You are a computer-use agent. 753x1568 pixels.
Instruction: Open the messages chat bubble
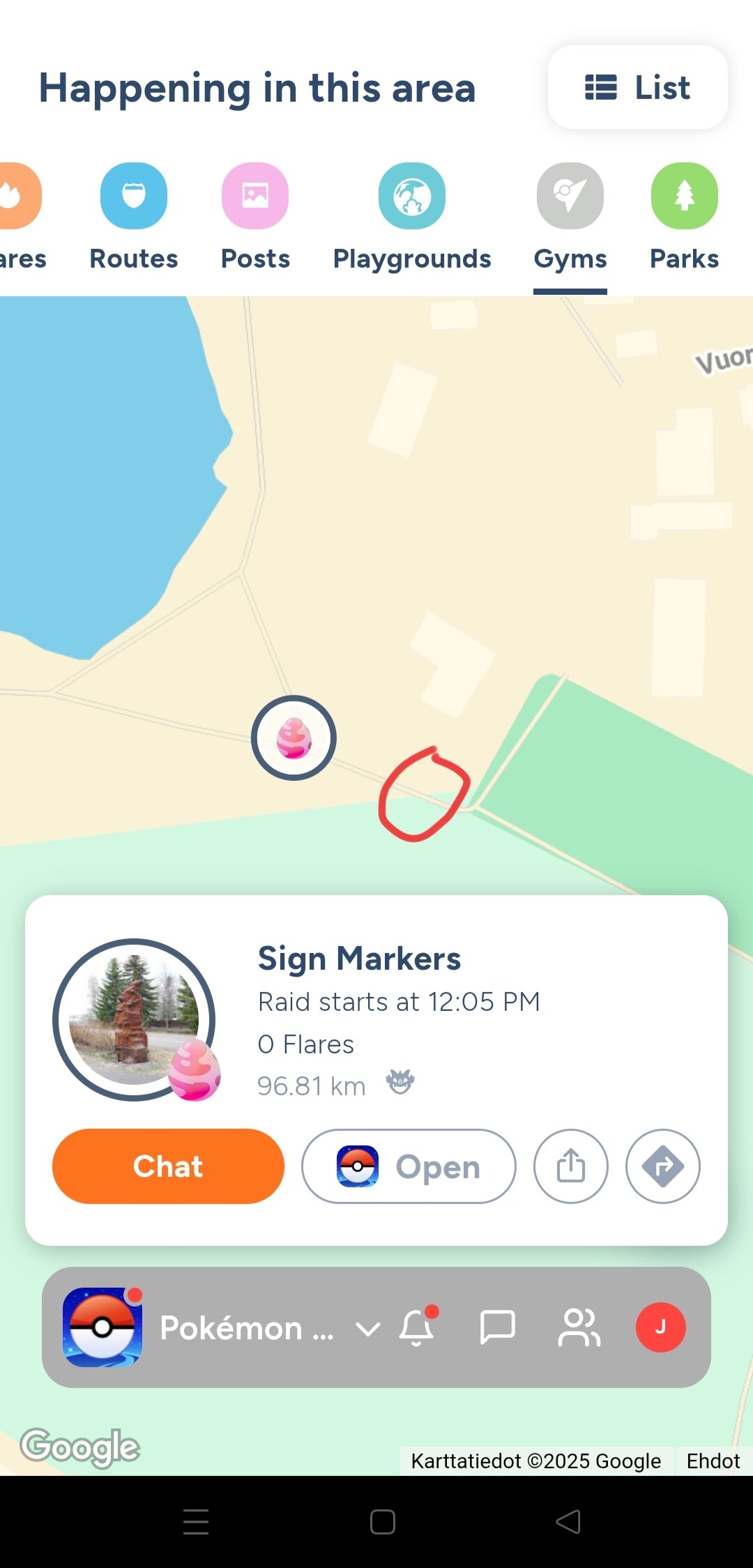[x=497, y=1327]
